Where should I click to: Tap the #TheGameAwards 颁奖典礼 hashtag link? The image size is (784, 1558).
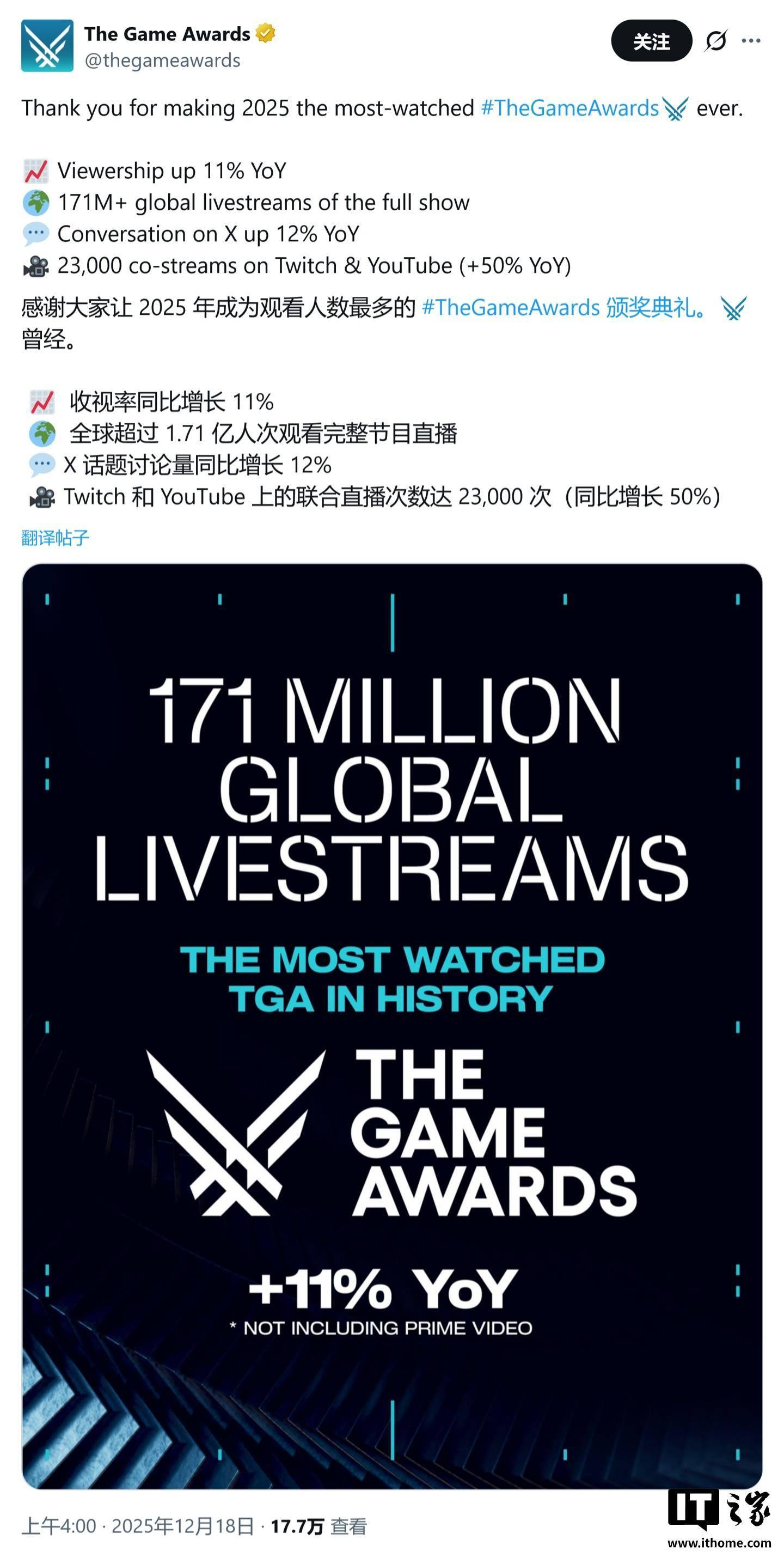pyautogui.click(x=562, y=308)
